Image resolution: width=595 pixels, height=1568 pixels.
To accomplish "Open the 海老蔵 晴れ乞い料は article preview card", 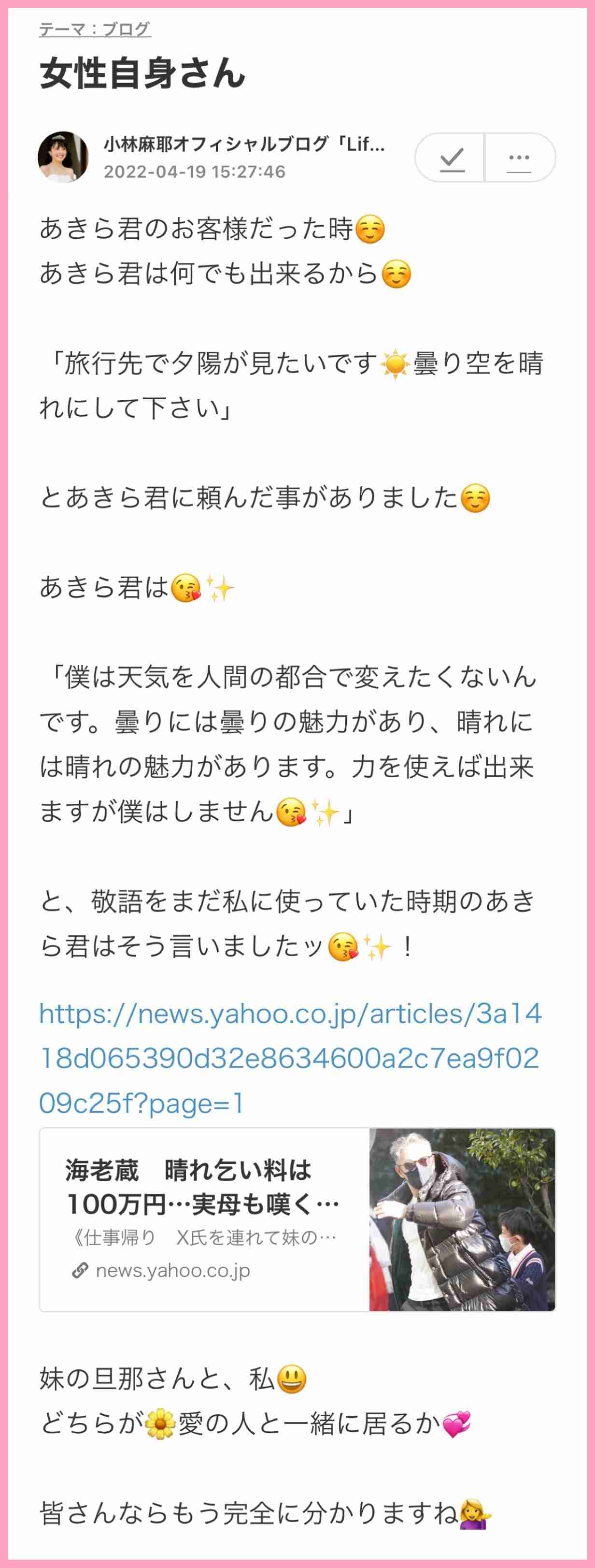I will point(297,1219).
